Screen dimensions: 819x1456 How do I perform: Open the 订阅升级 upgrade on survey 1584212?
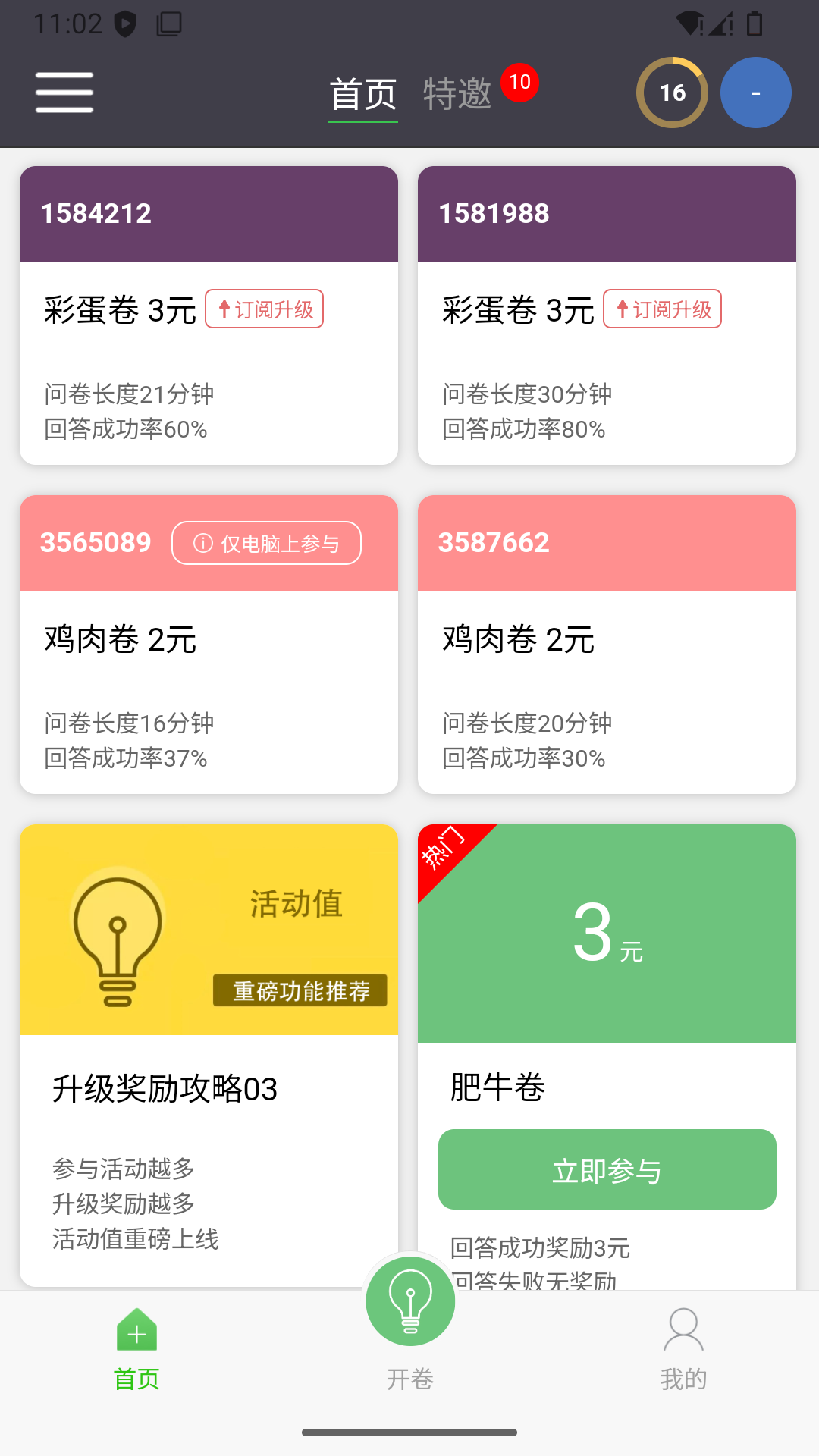(264, 309)
